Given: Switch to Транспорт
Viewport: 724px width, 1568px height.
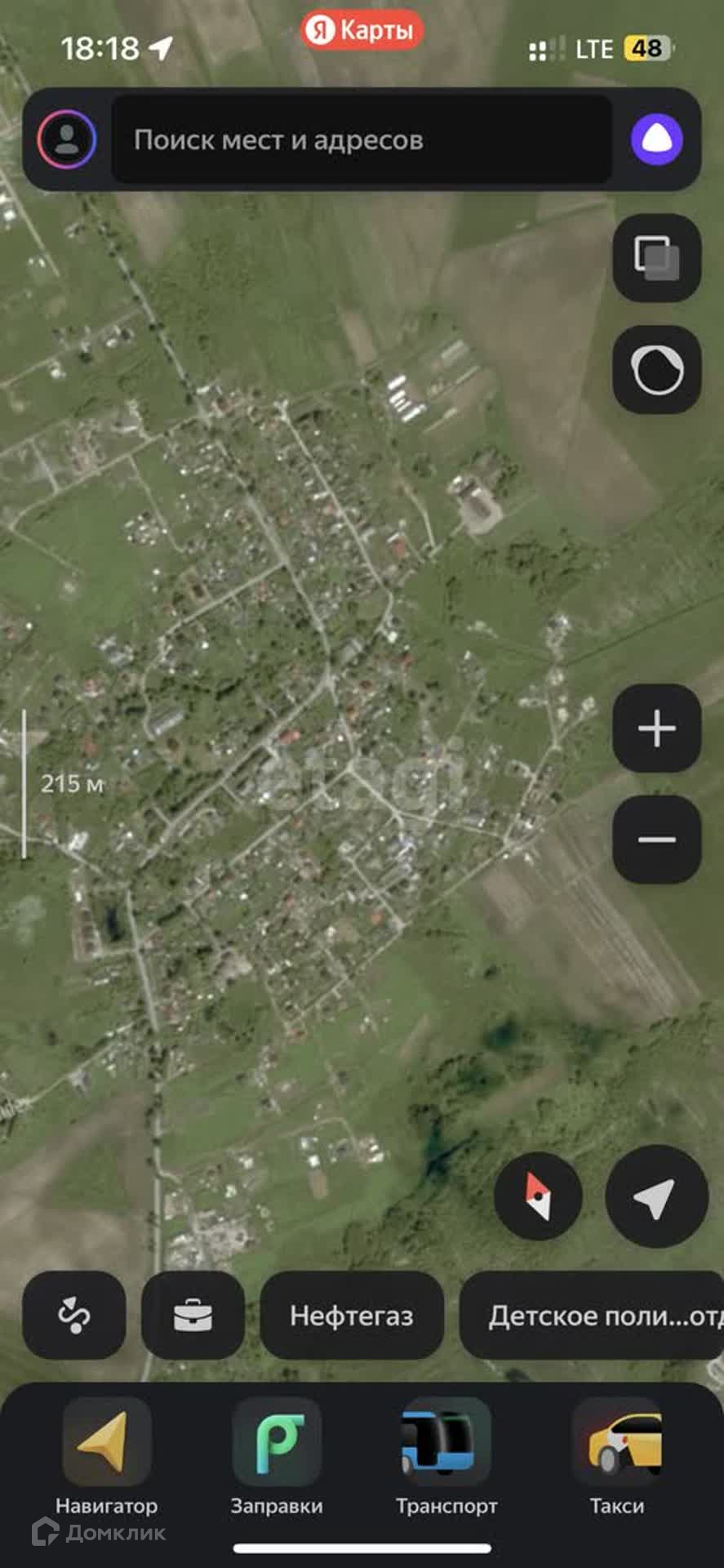Looking at the screenshot, I should click(x=446, y=1458).
